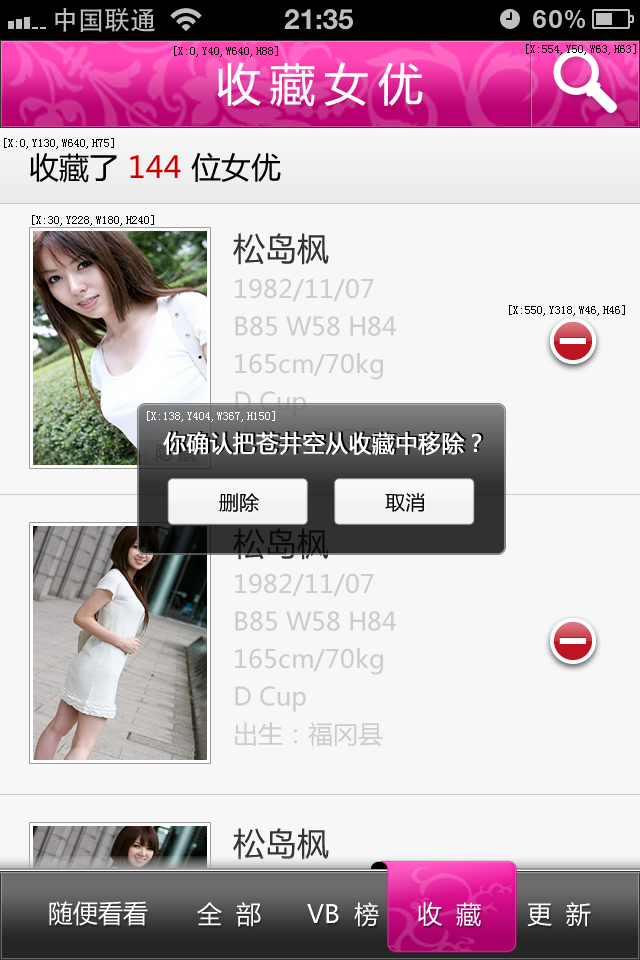Open the VB榜 tab

[x=342, y=914]
